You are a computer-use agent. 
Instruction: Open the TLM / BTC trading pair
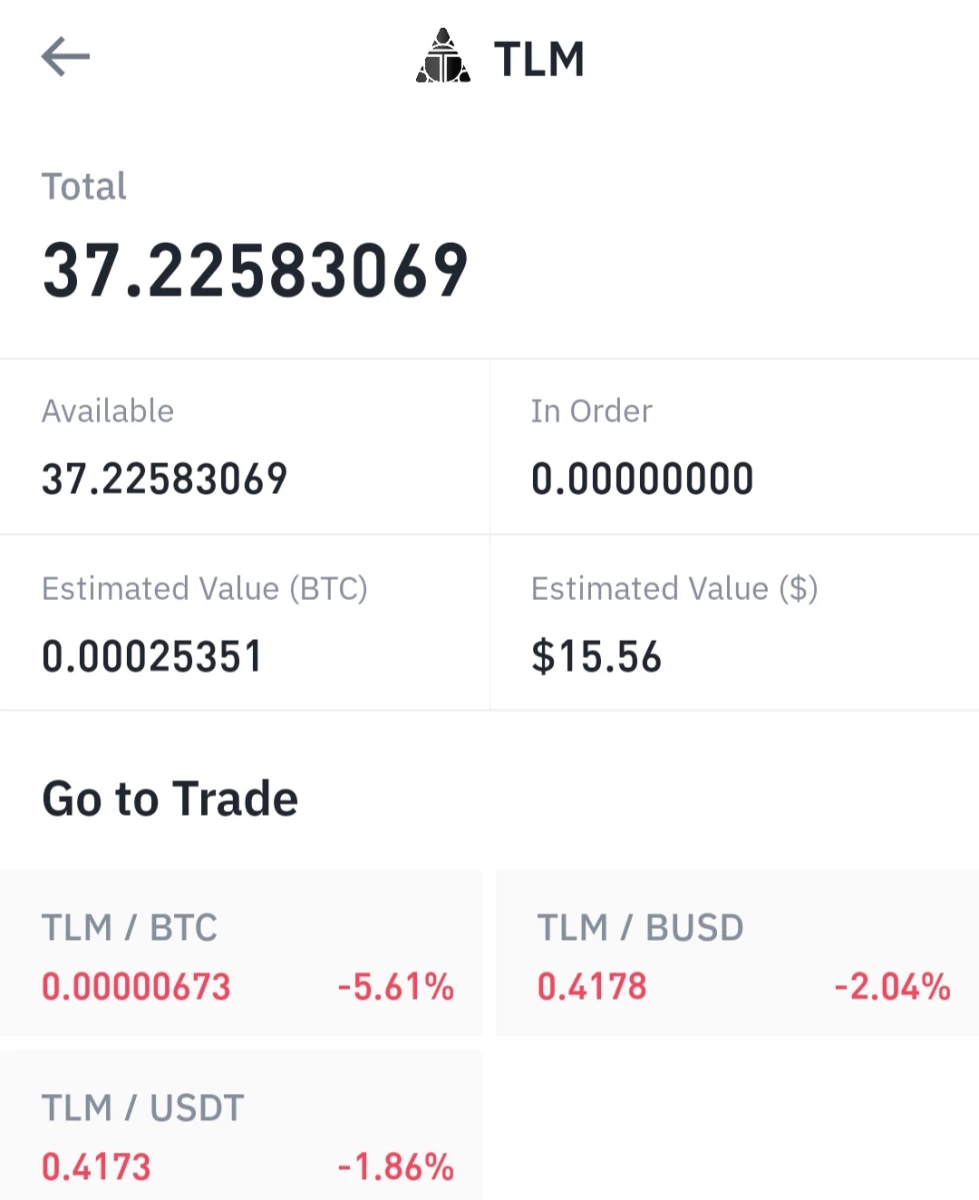pos(241,953)
